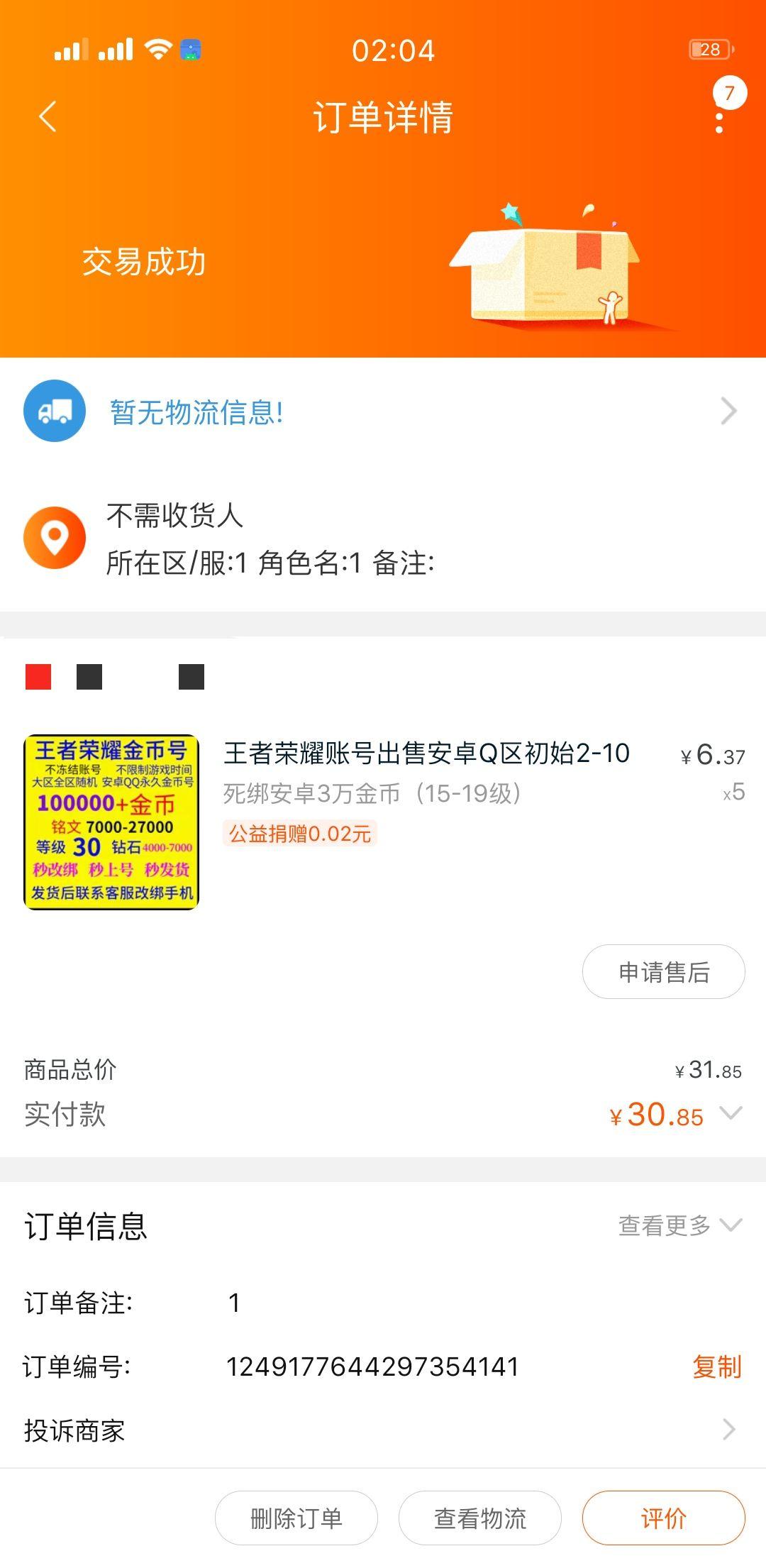The image size is (766, 1568).
Task: Open the 王者荣耀 product thumbnail
Action: point(111,822)
